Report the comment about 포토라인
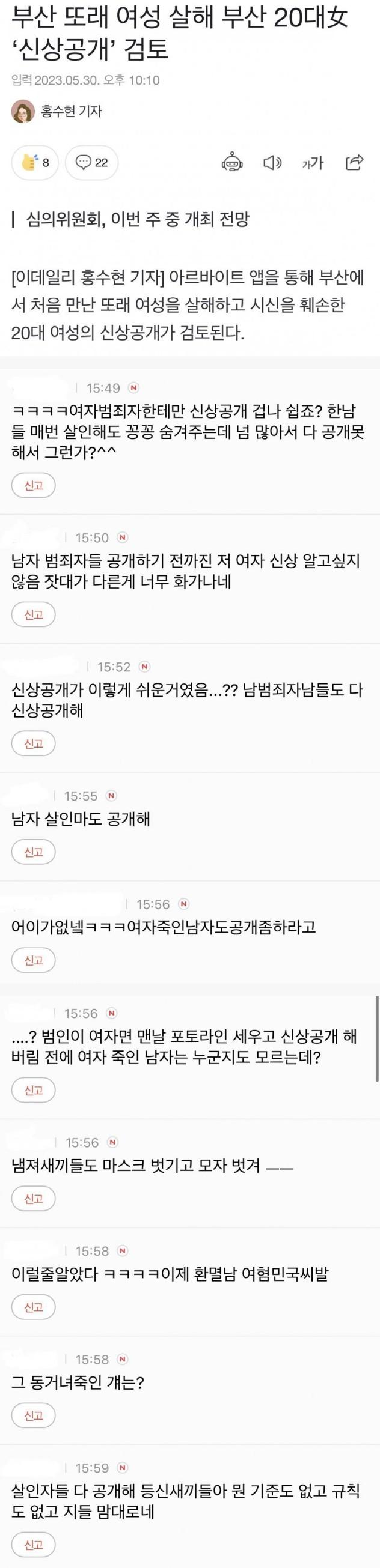 34,1089
